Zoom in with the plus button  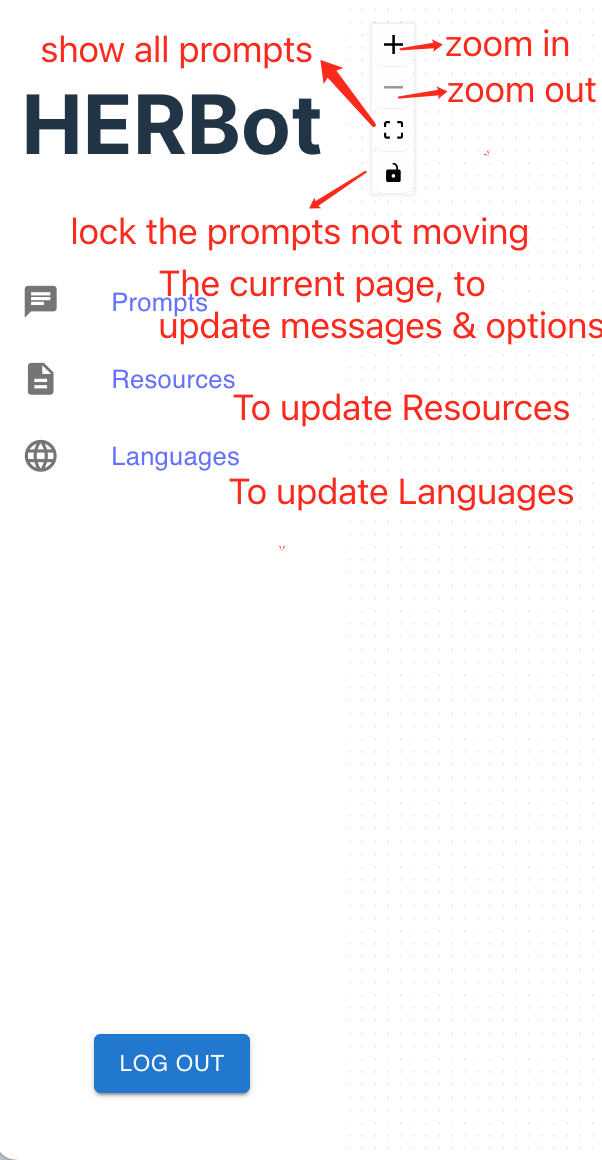coord(393,45)
